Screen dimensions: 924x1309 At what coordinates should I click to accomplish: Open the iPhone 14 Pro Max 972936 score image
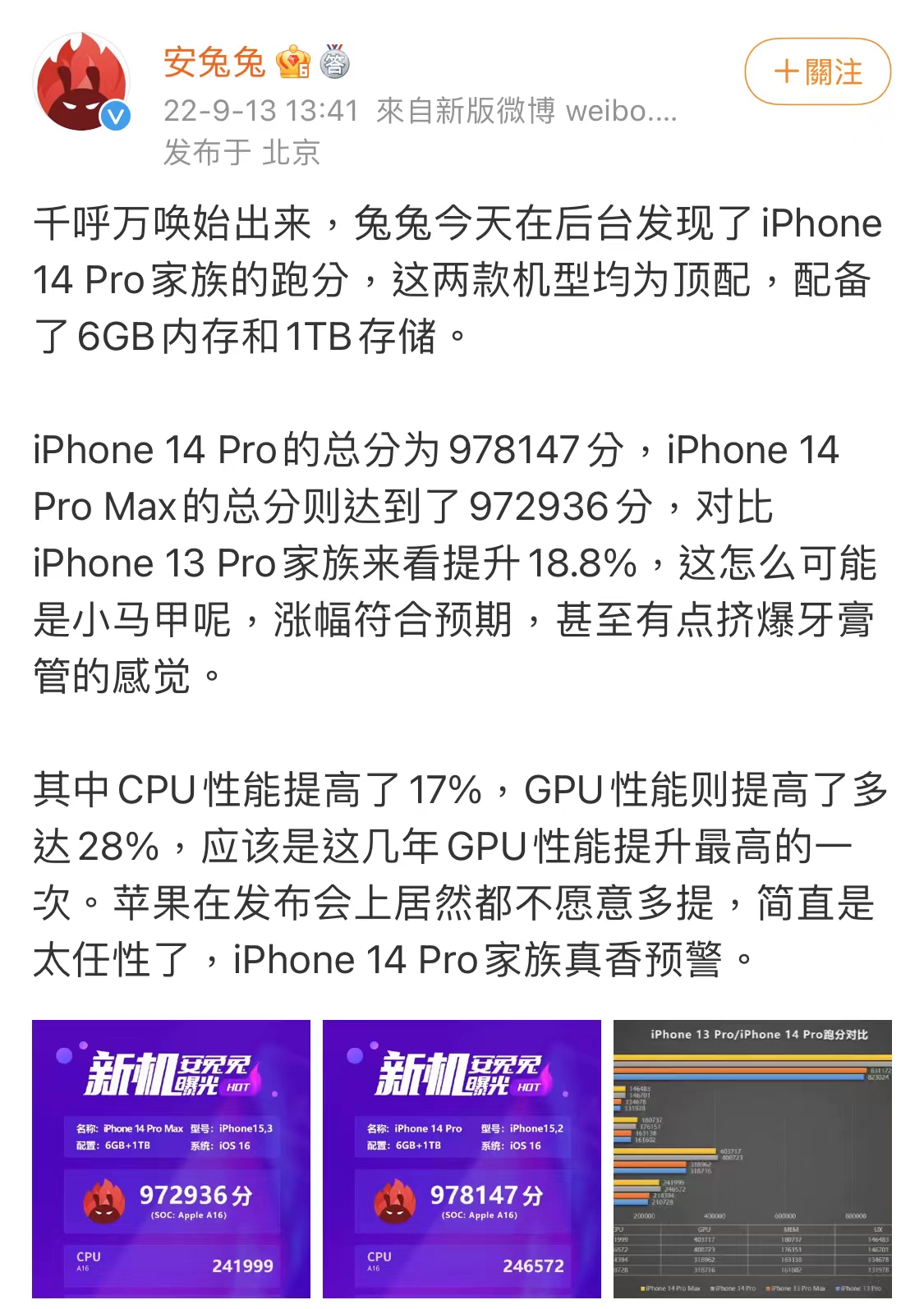click(171, 1159)
